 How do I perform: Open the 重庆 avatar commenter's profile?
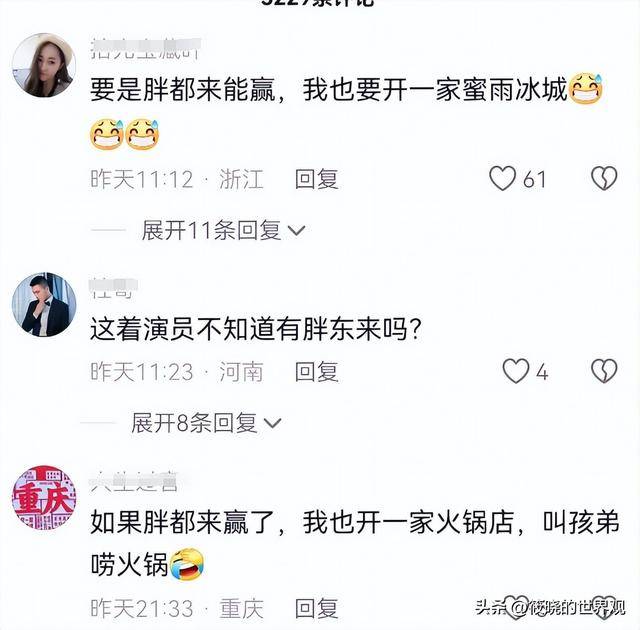coord(44,497)
